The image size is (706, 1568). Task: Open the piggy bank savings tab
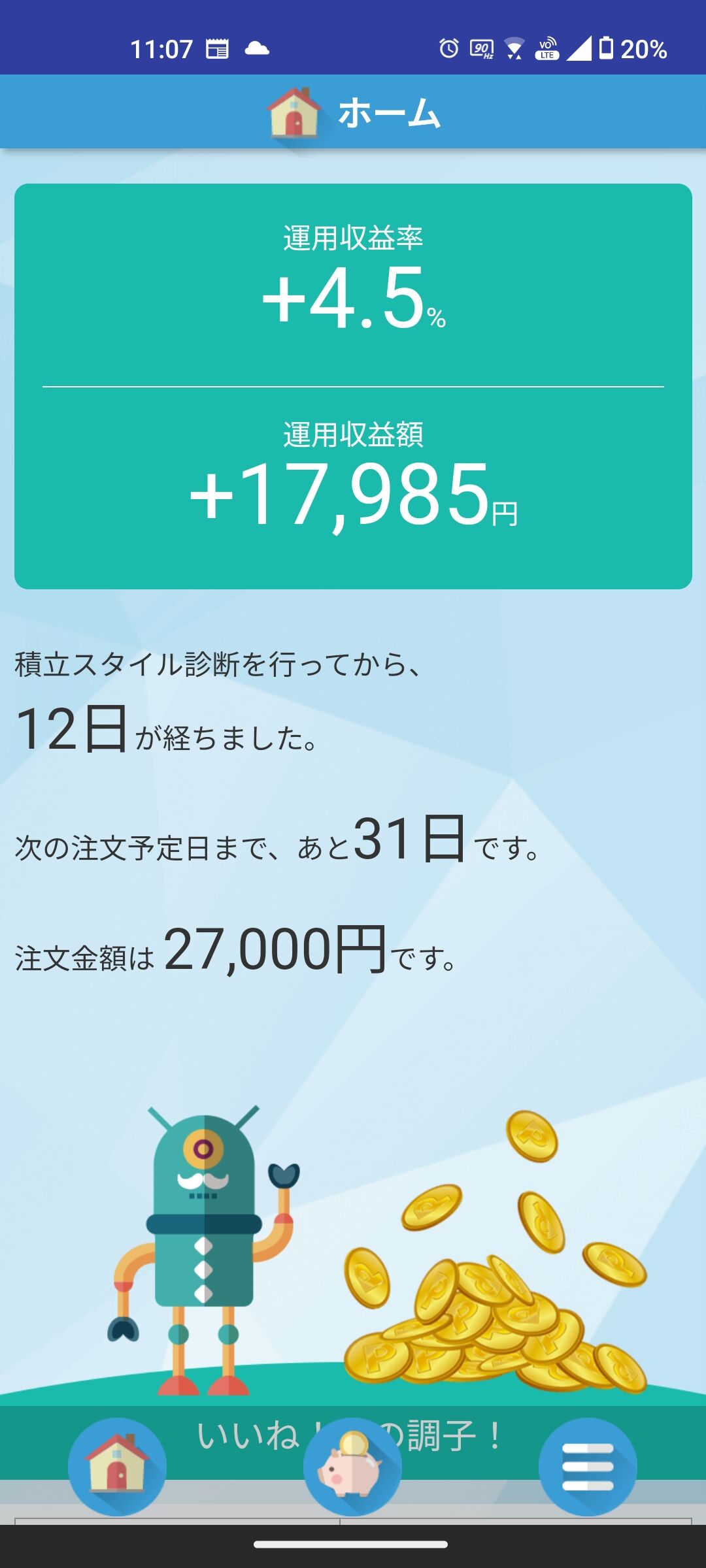coord(352,1466)
